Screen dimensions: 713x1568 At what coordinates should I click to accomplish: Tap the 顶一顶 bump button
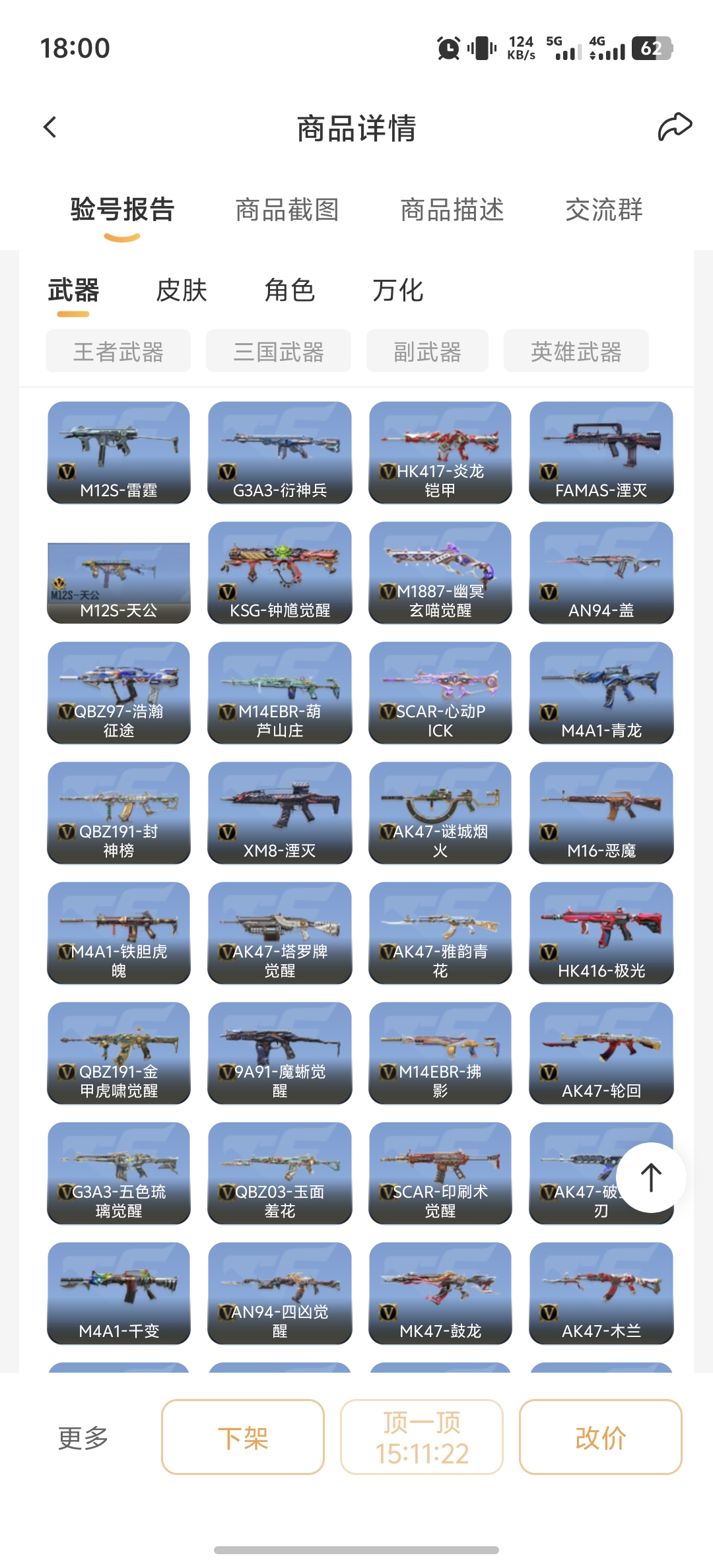(x=422, y=1437)
